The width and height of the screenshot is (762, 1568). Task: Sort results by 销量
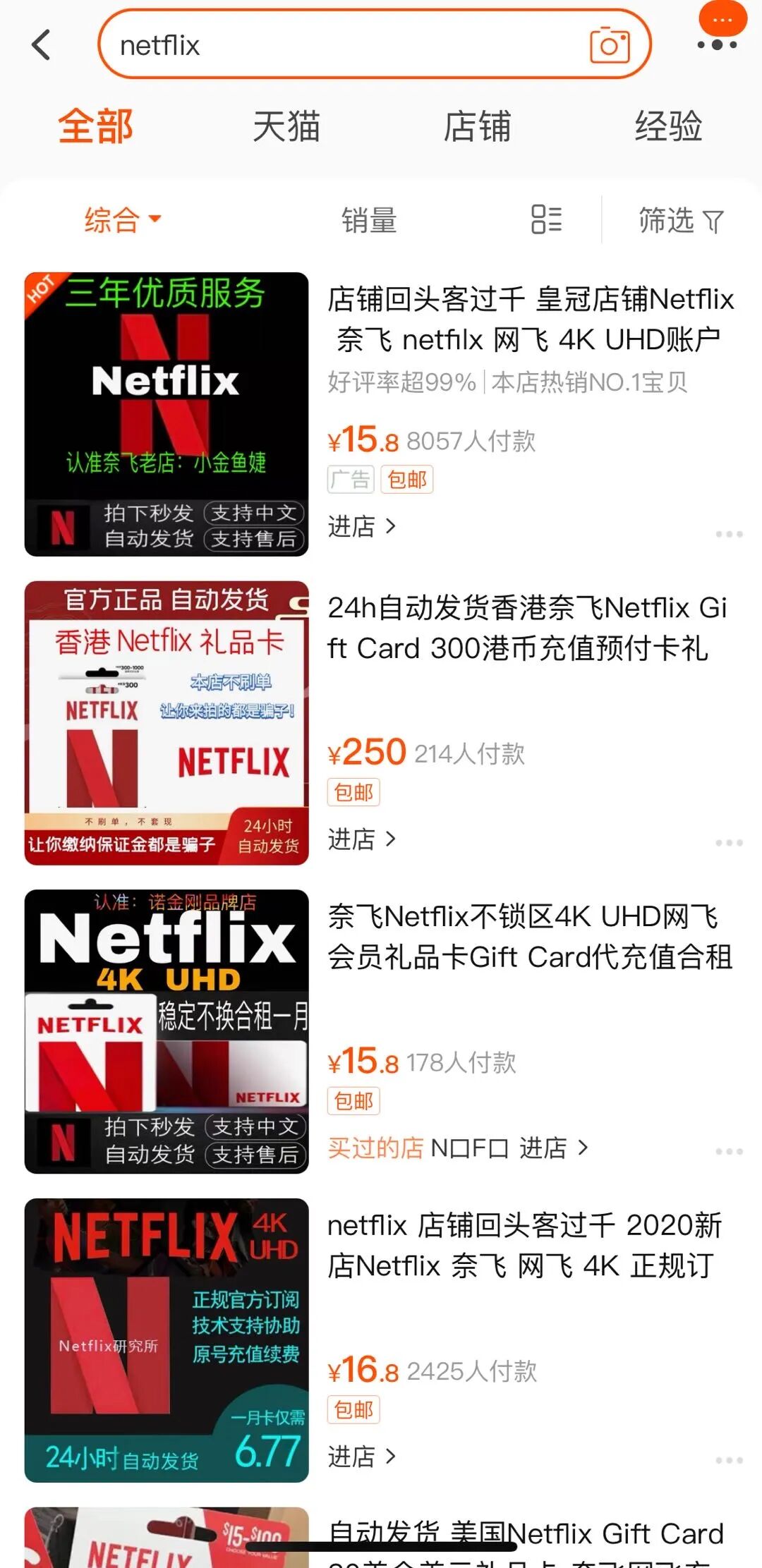click(369, 220)
